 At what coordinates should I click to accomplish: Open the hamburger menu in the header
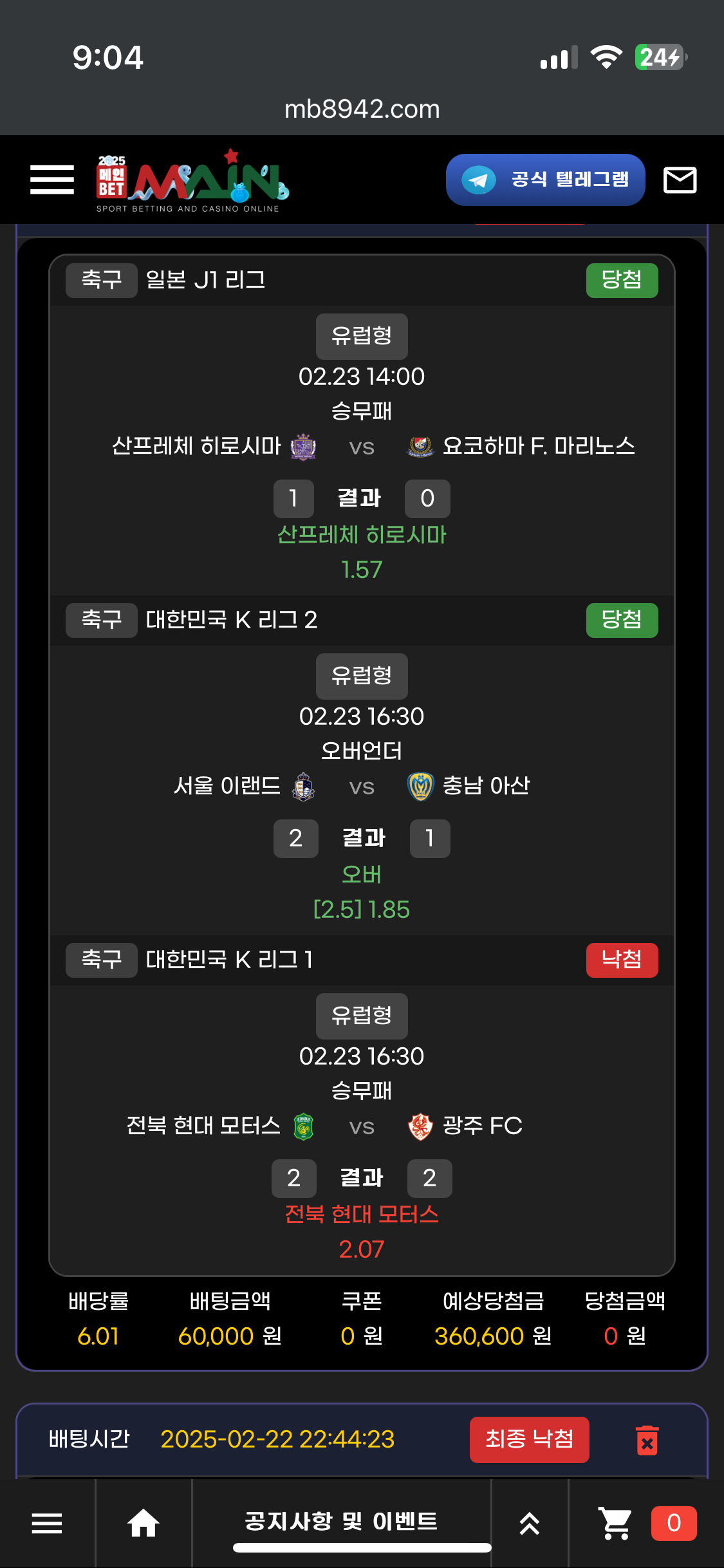click(x=52, y=180)
